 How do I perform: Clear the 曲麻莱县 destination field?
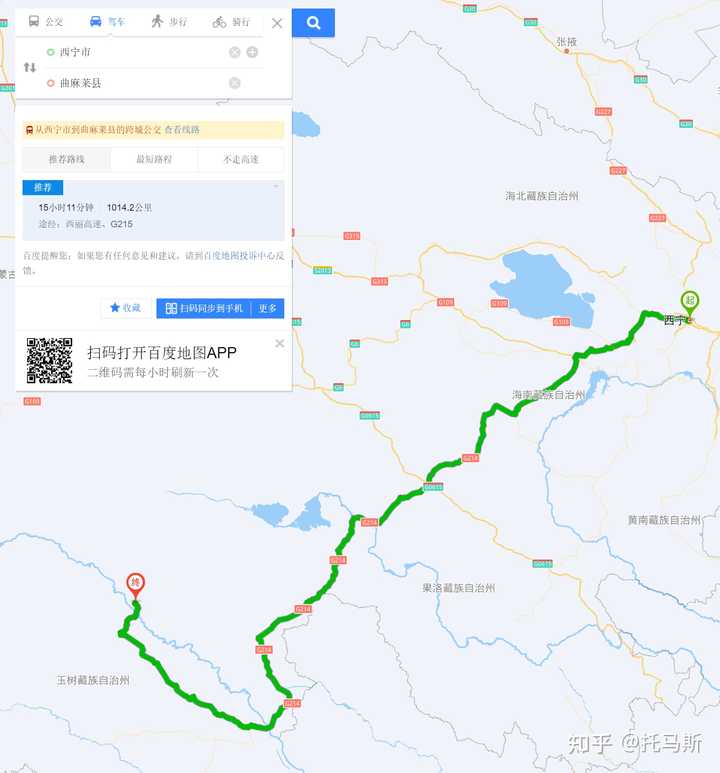234,83
